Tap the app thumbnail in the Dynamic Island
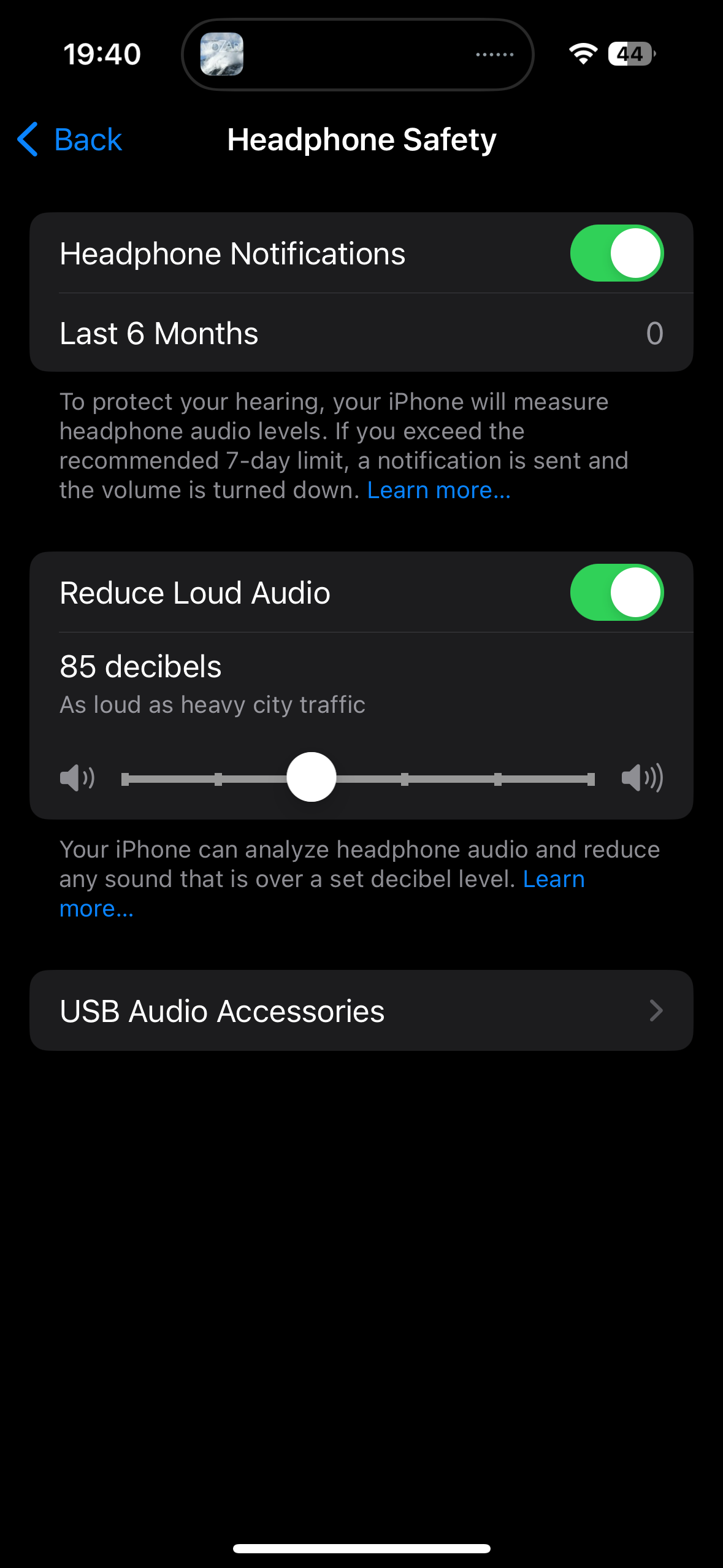This screenshot has width=723, height=1568. coord(223,54)
